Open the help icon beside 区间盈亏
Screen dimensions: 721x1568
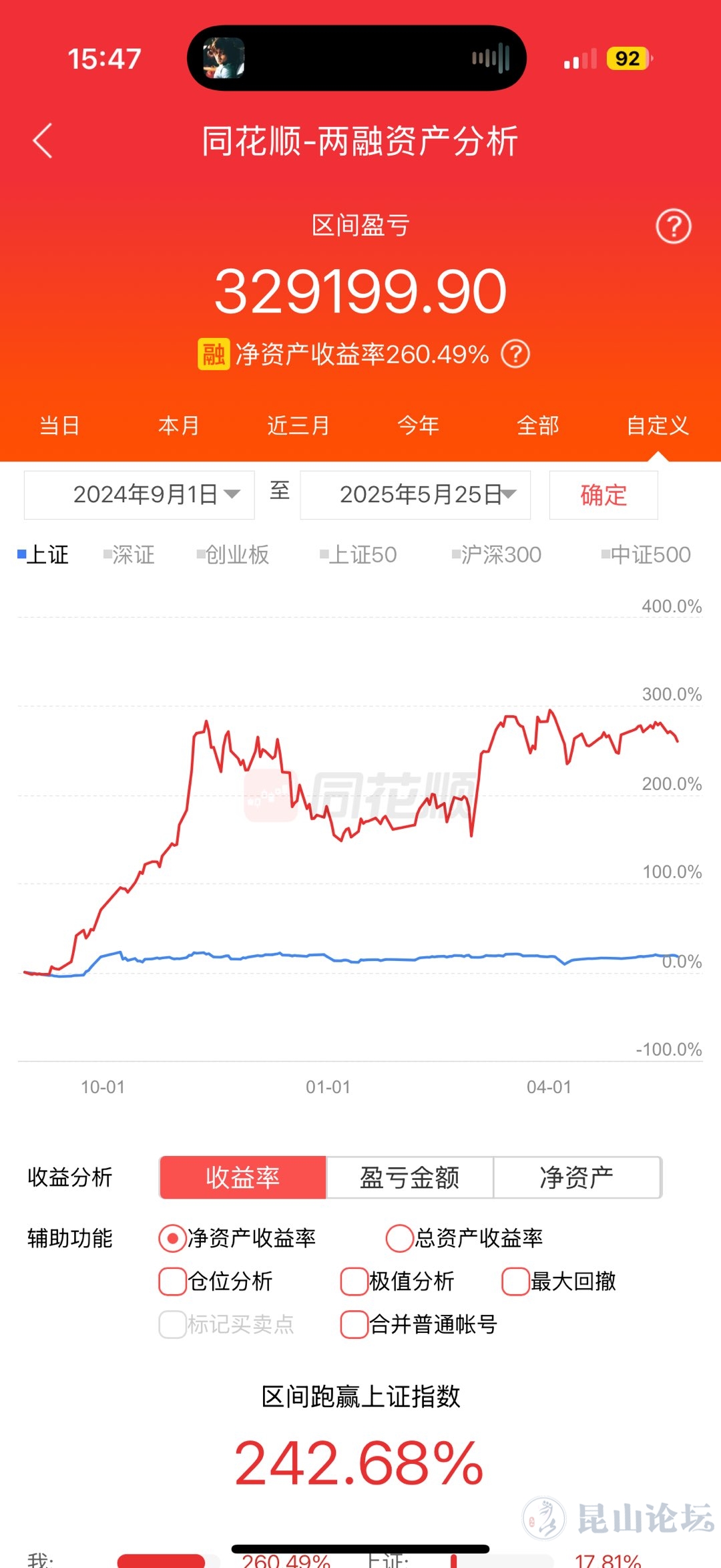tap(673, 227)
